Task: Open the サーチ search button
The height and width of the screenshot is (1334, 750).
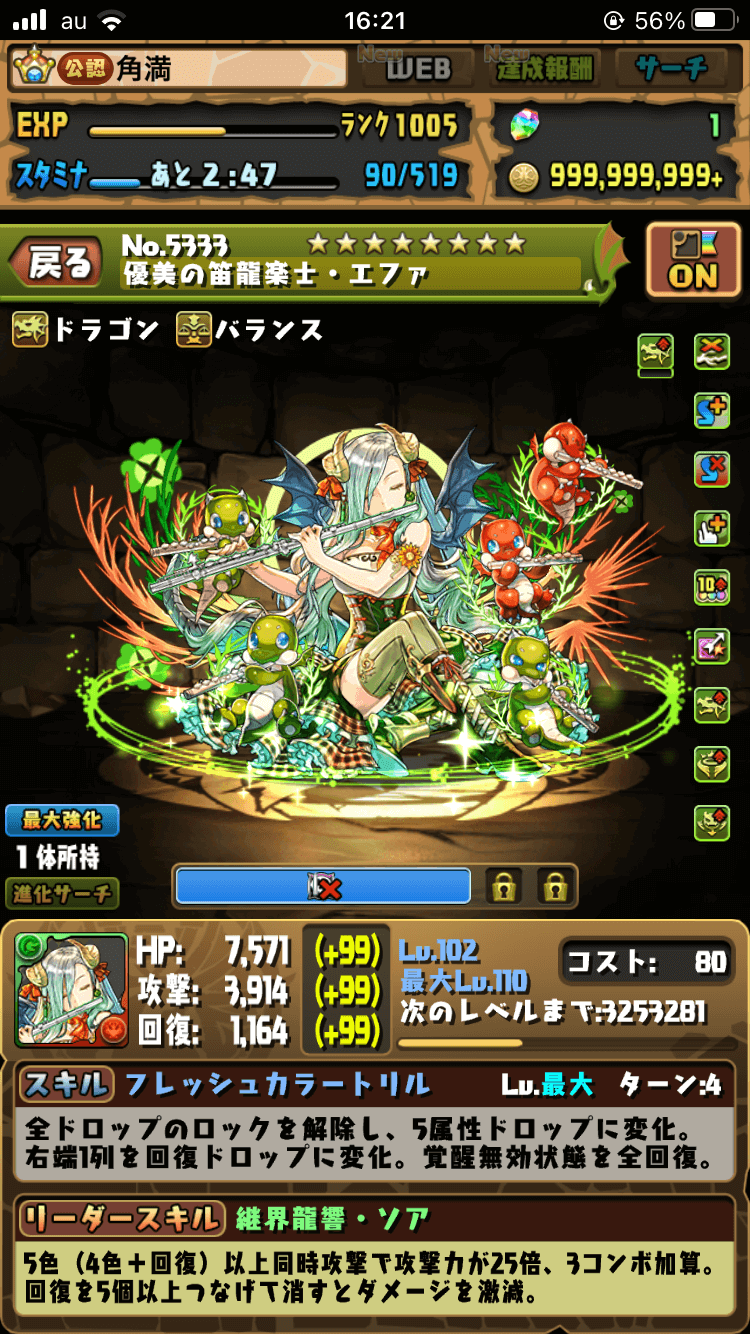Action: tap(671, 68)
